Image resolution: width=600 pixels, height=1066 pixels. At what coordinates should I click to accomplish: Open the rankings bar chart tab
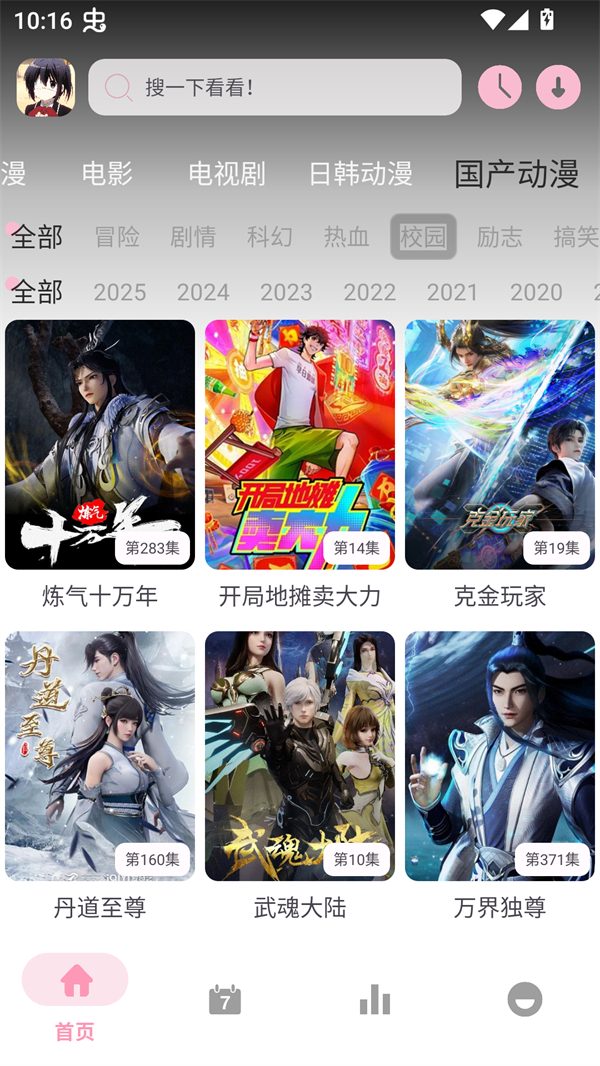375,999
